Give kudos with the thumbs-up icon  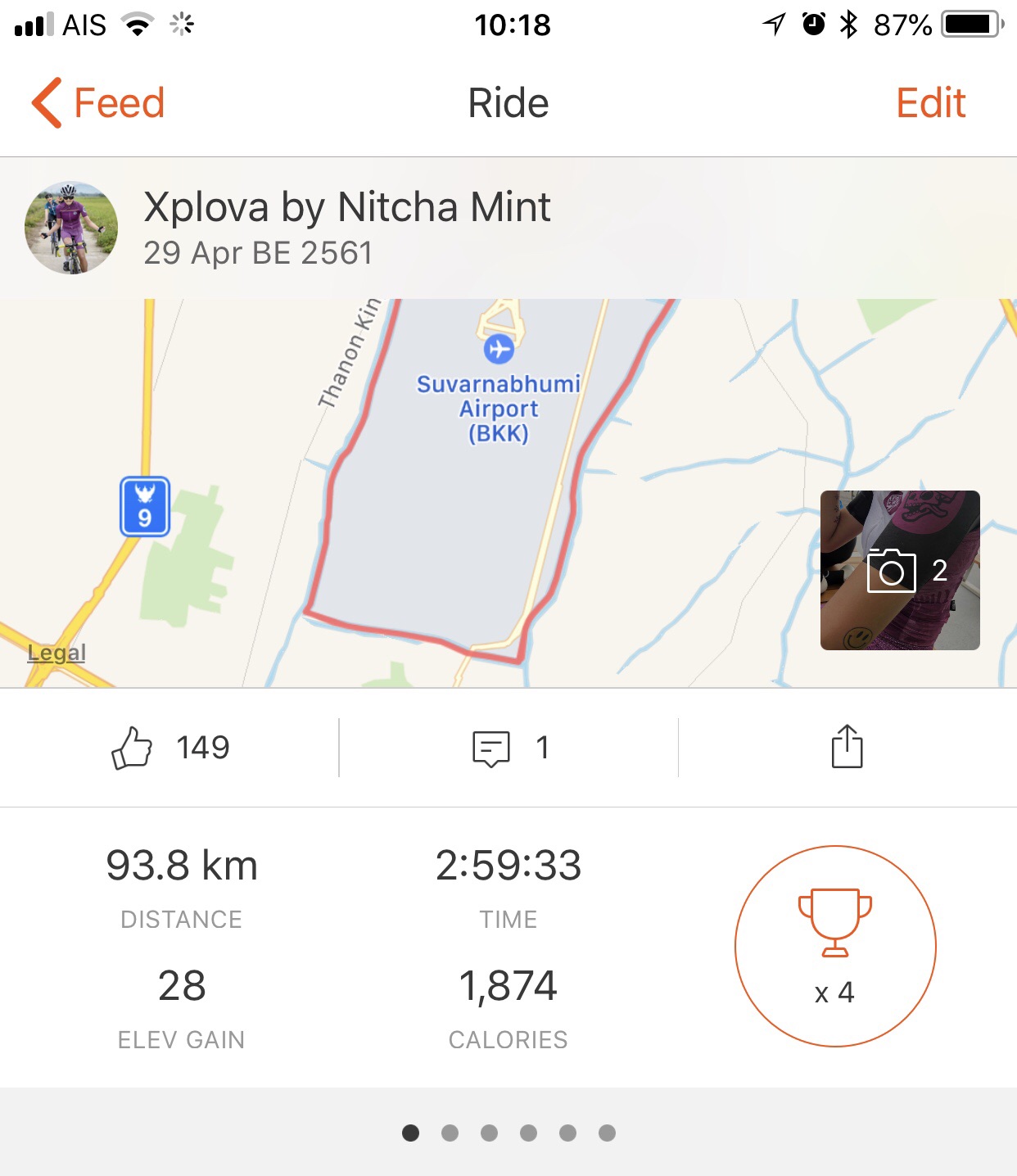(x=133, y=747)
